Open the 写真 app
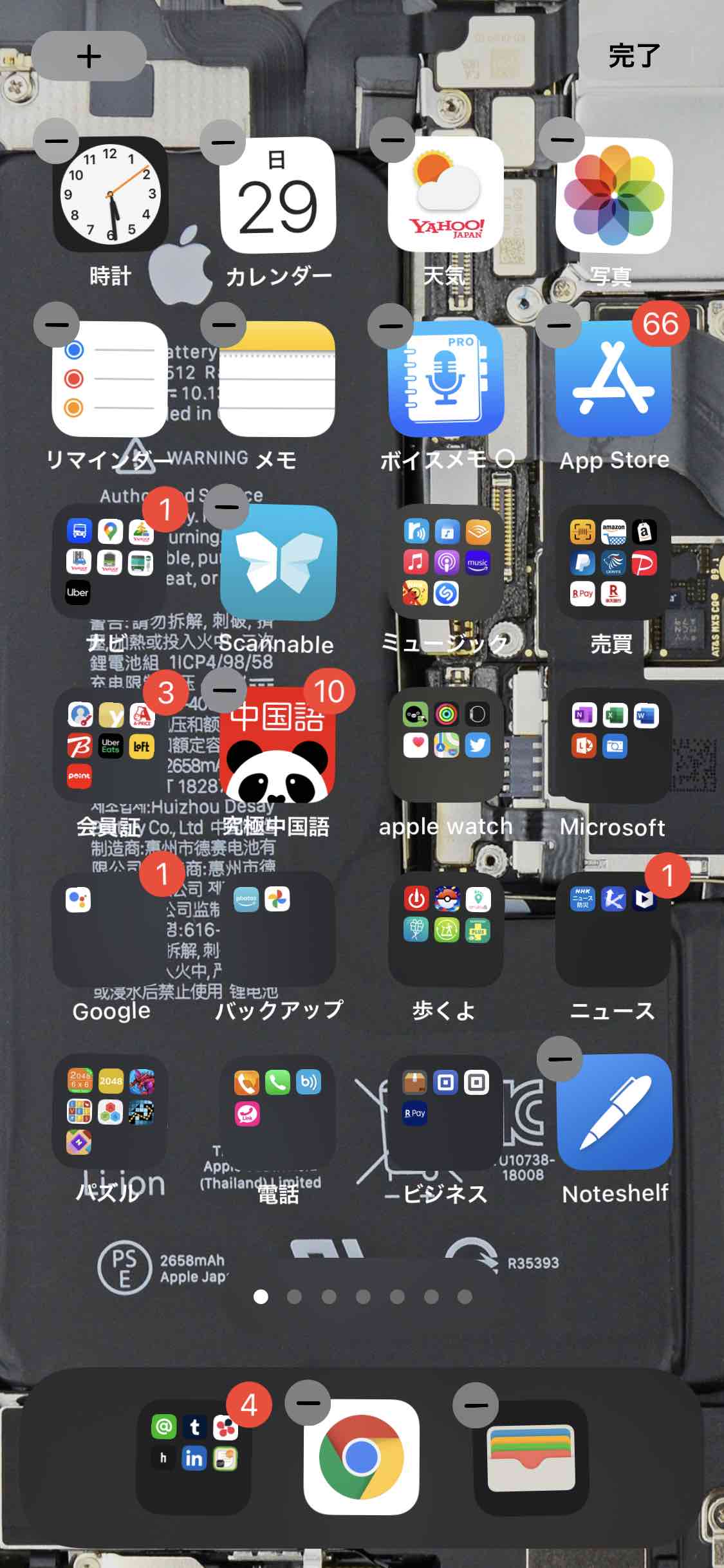Image resolution: width=724 pixels, height=1568 pixels. tap(614, 194)
